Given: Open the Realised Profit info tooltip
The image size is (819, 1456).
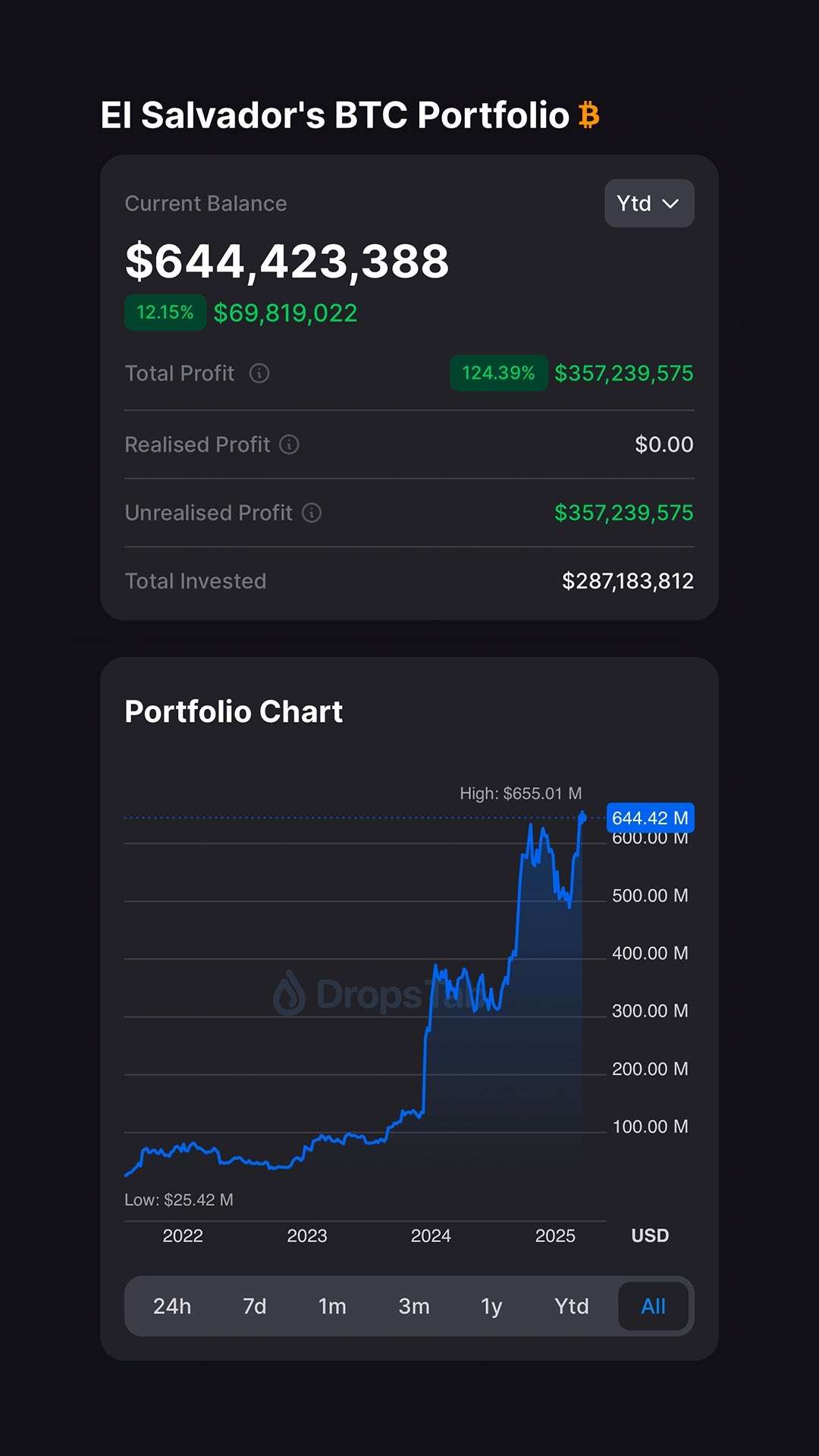Looking at the screenshot, I should (289, 444).
